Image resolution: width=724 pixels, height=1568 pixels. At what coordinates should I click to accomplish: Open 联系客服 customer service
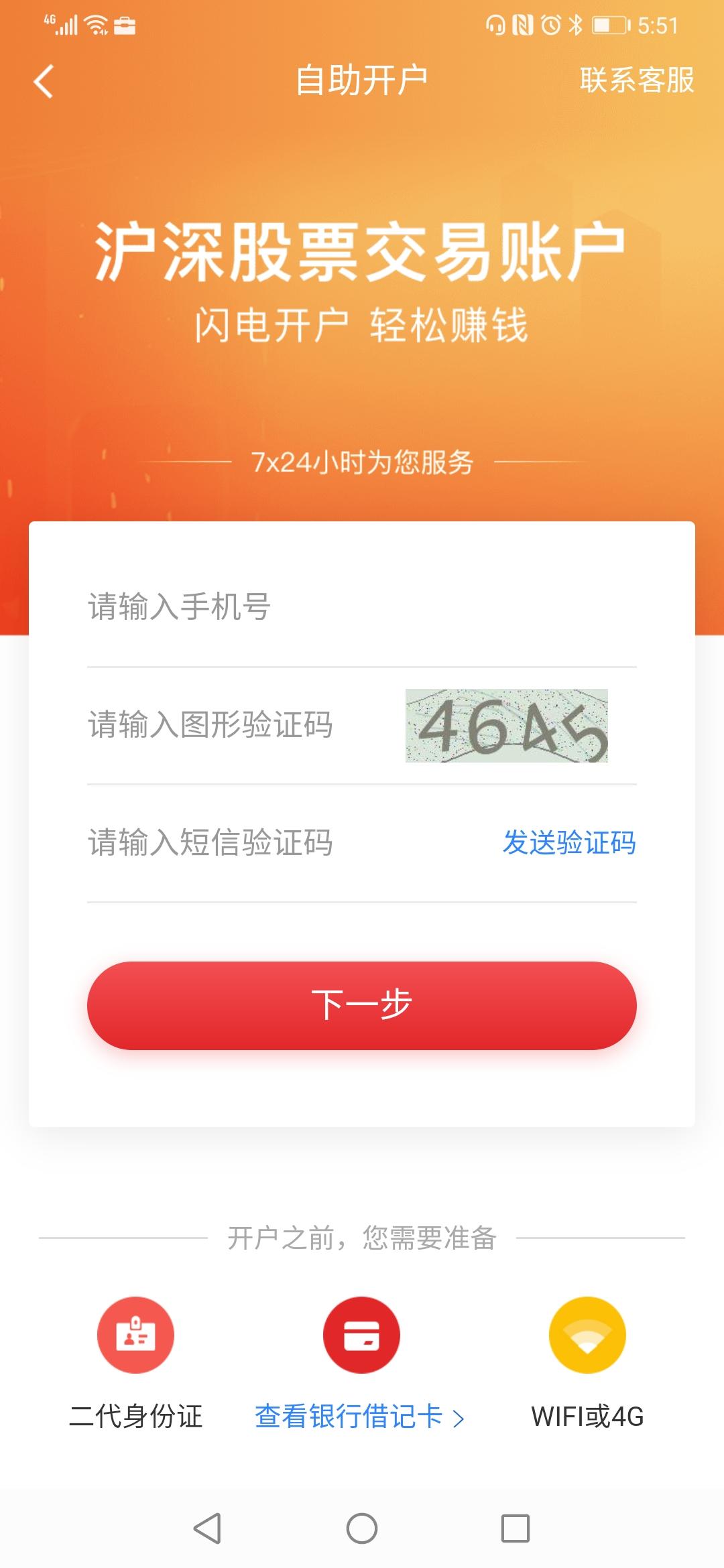(x=636, y=80)
